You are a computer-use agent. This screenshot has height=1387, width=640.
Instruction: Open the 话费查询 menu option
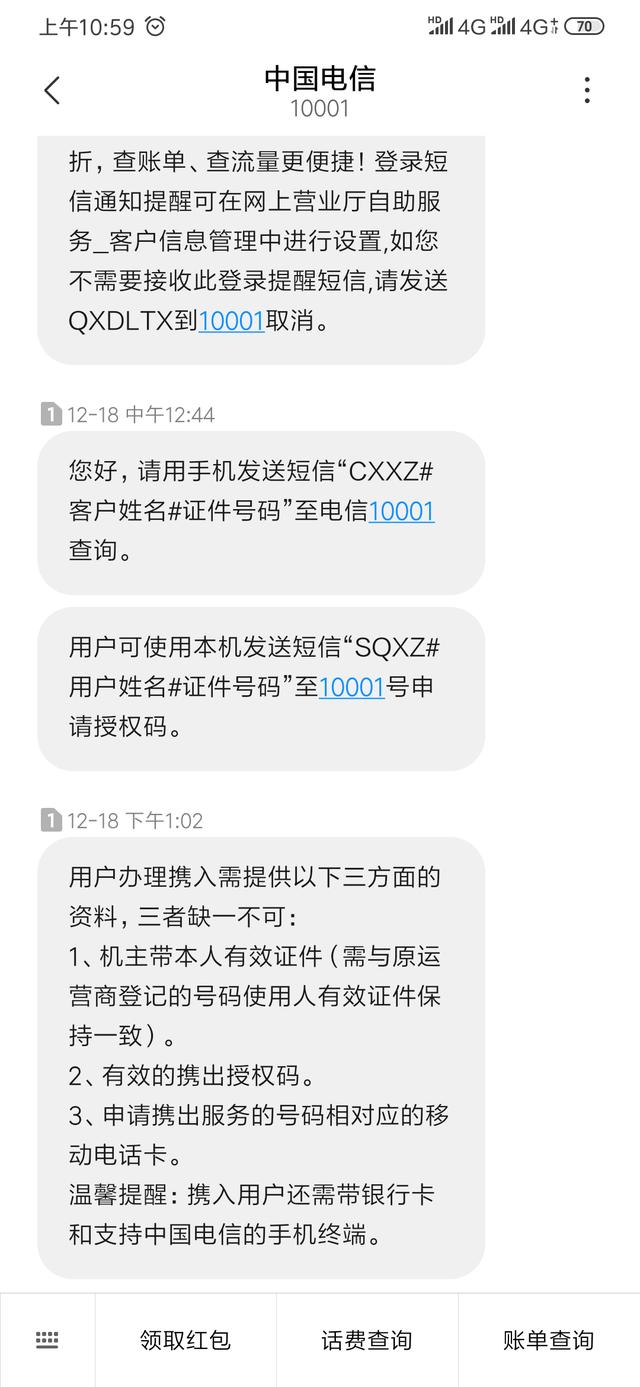(x=366, y=1340)
